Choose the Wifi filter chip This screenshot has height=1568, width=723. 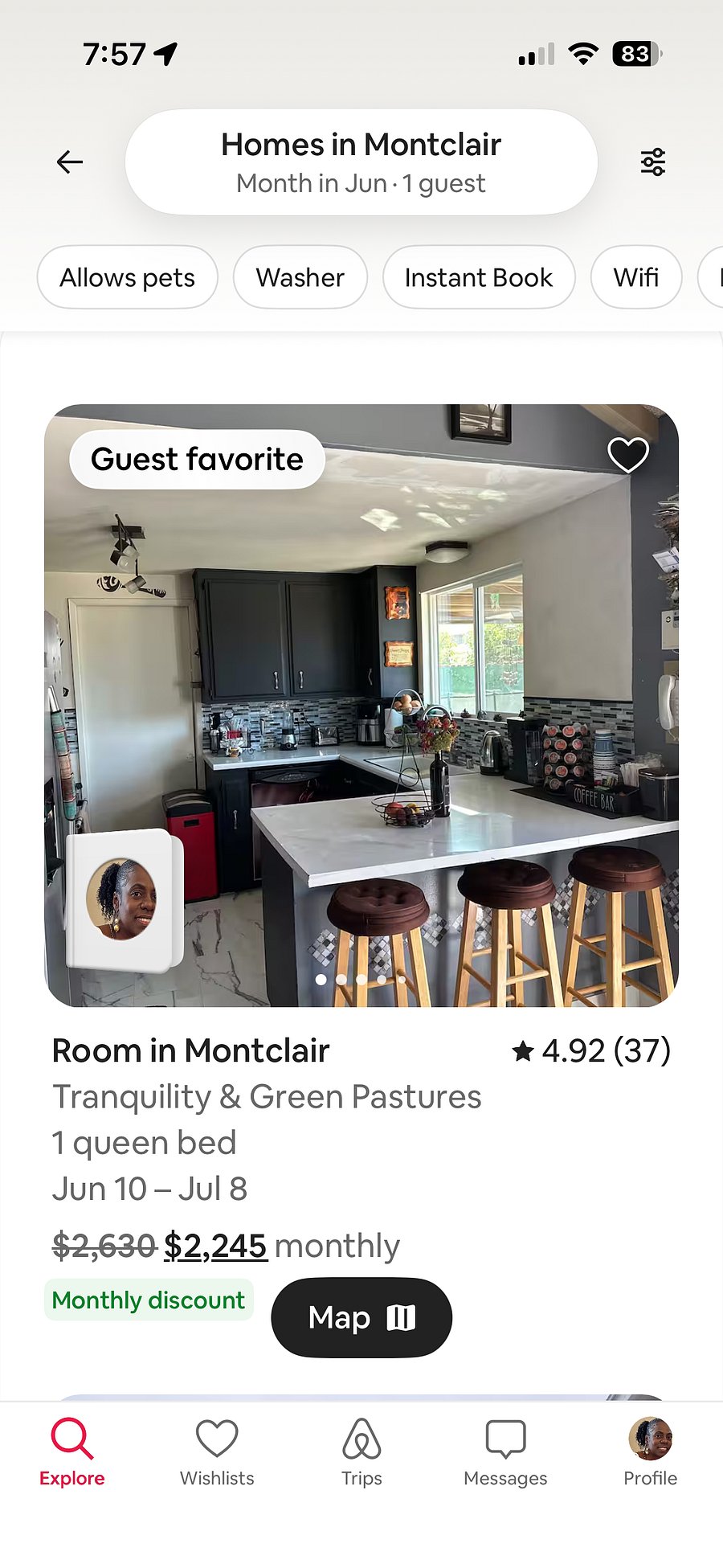pos(636,277)
